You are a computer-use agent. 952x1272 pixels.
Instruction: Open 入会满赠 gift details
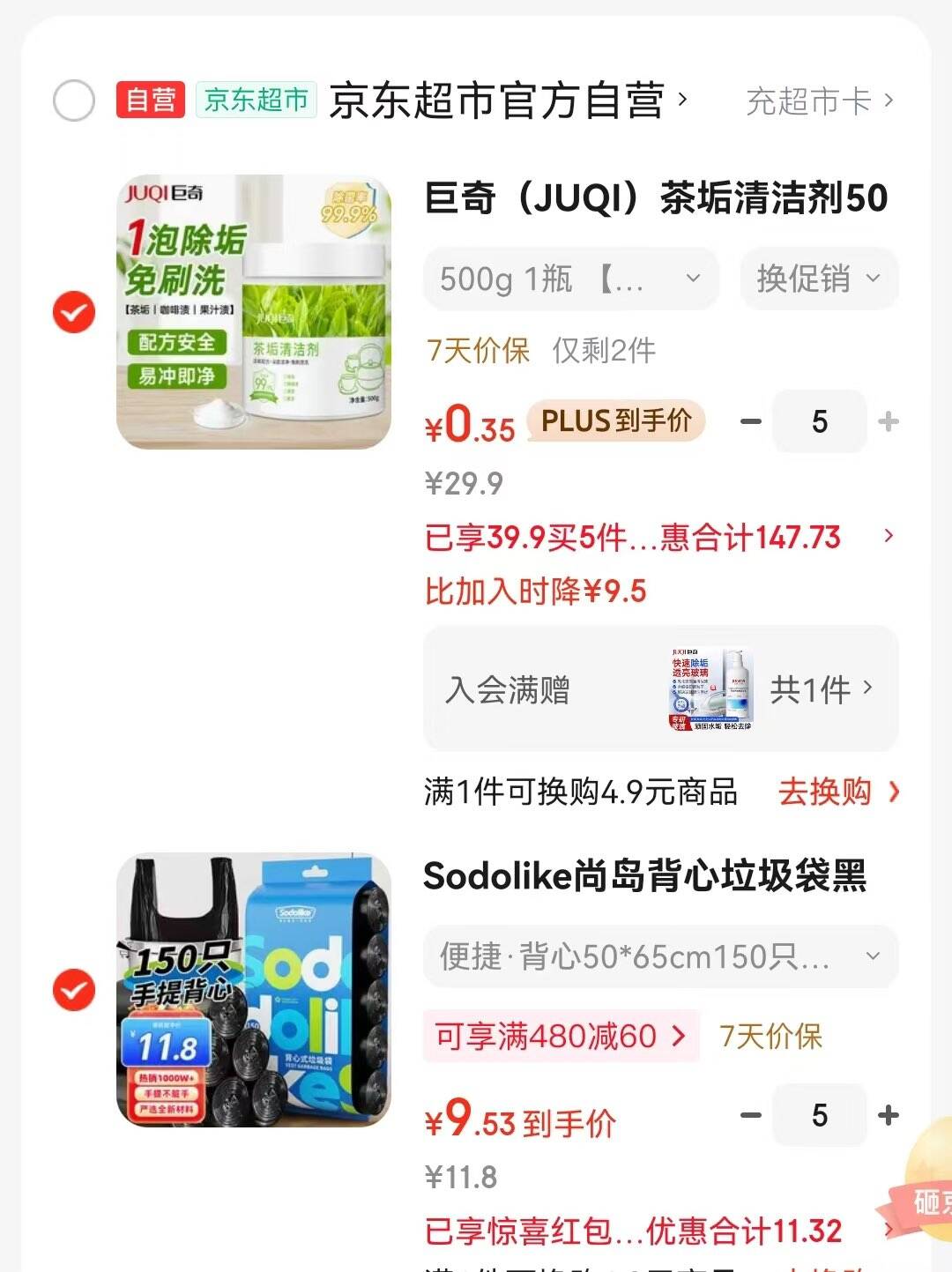pos(659,688)
